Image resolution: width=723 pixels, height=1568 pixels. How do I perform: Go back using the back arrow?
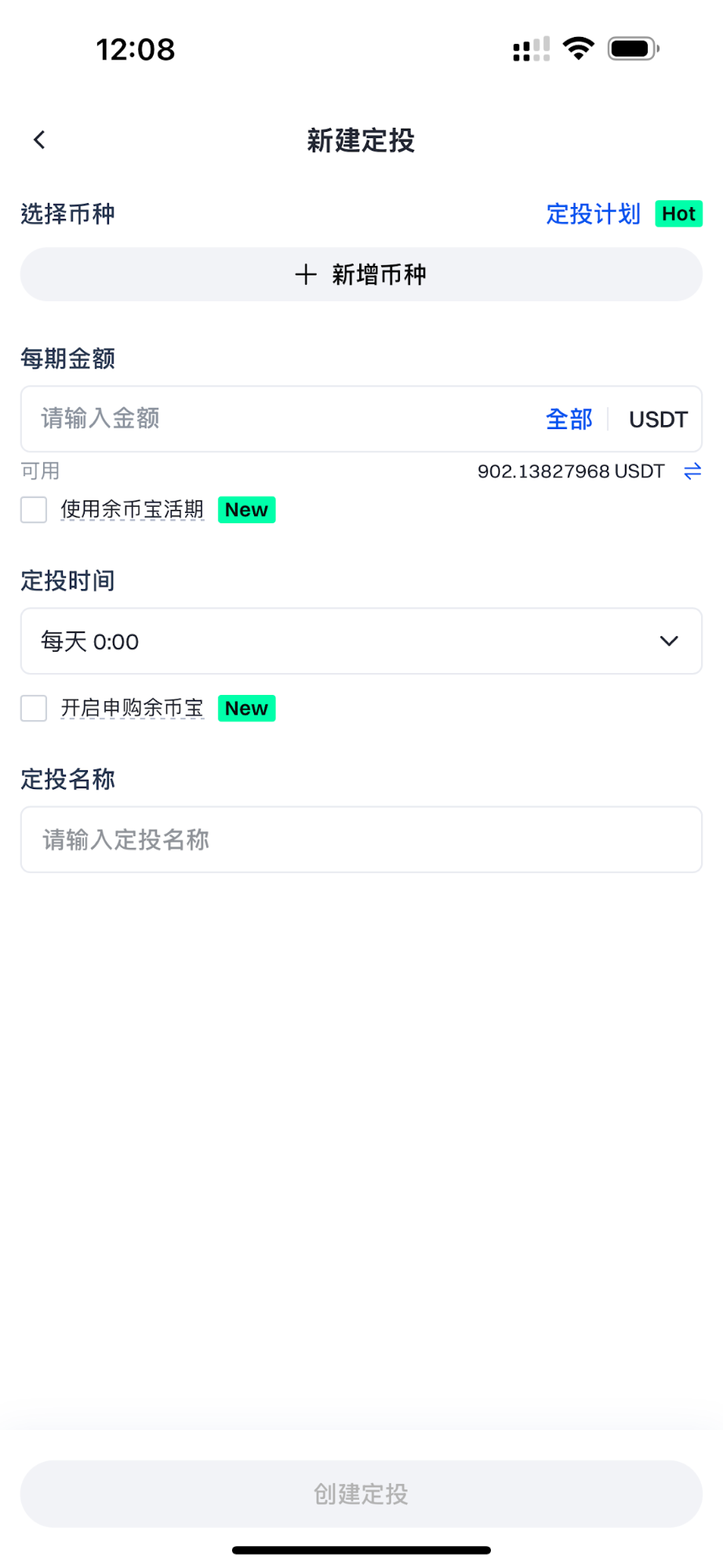click(x=39, y=140)
